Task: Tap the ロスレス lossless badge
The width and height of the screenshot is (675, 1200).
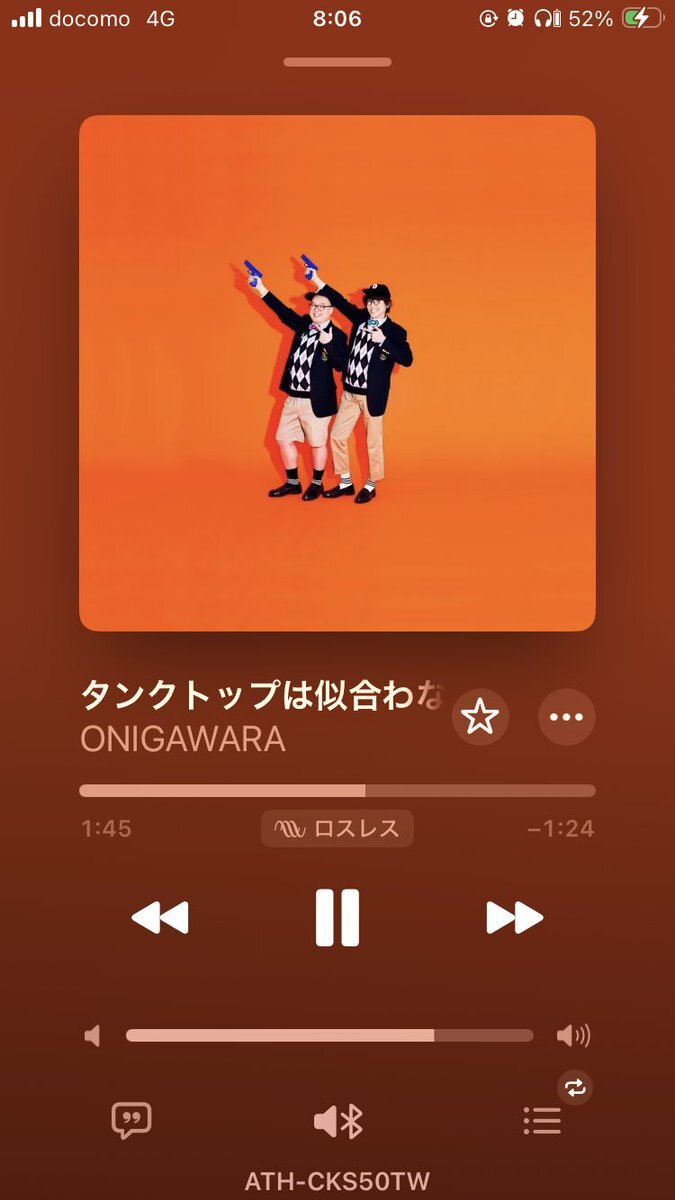Action: 337,828
